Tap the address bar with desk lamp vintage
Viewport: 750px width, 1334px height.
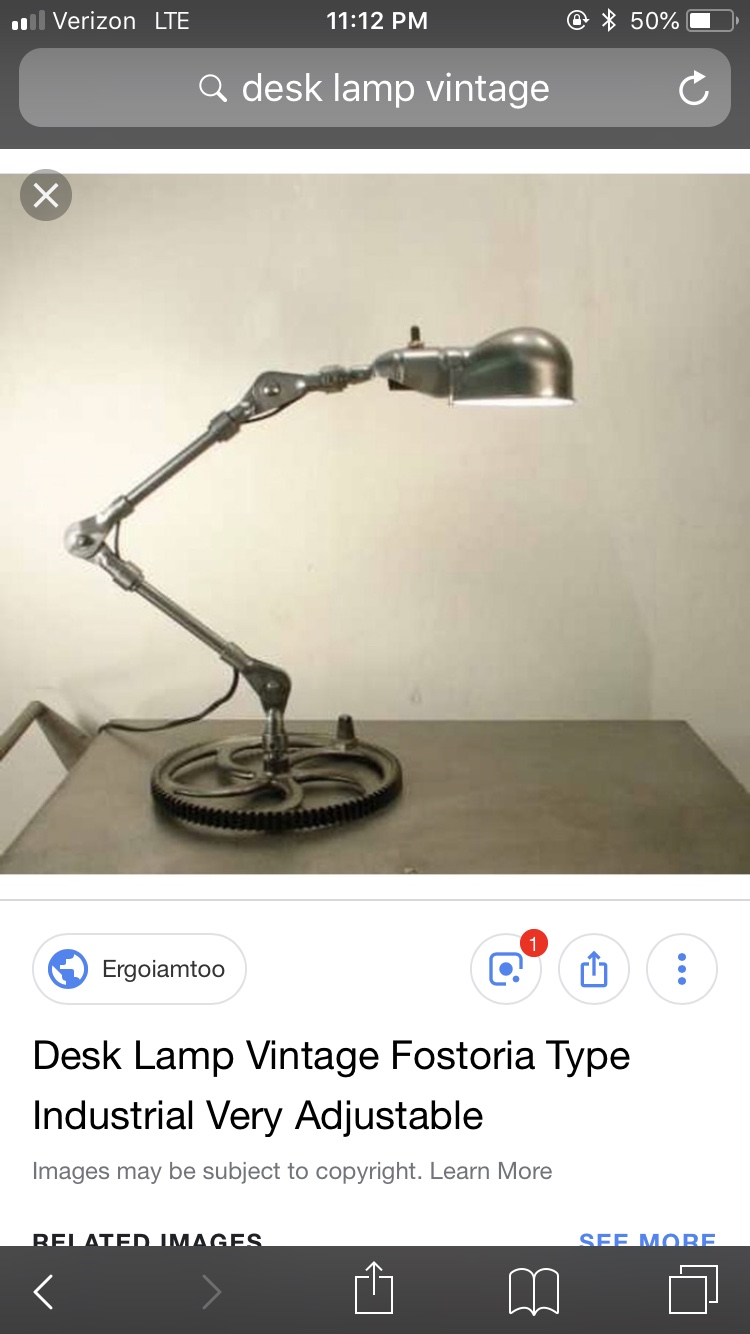click(375, 88)
